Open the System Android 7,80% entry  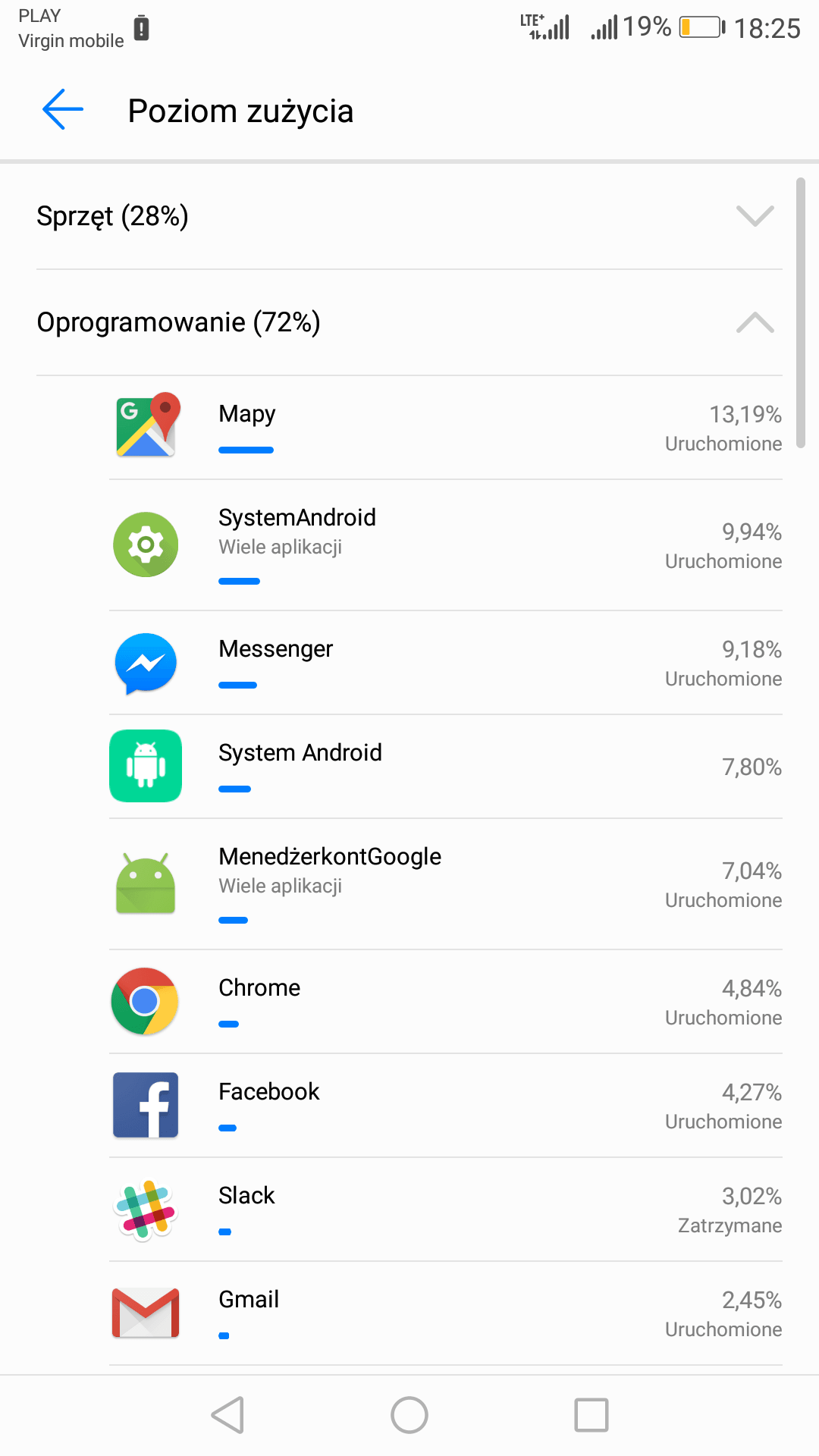click(409, 767)
